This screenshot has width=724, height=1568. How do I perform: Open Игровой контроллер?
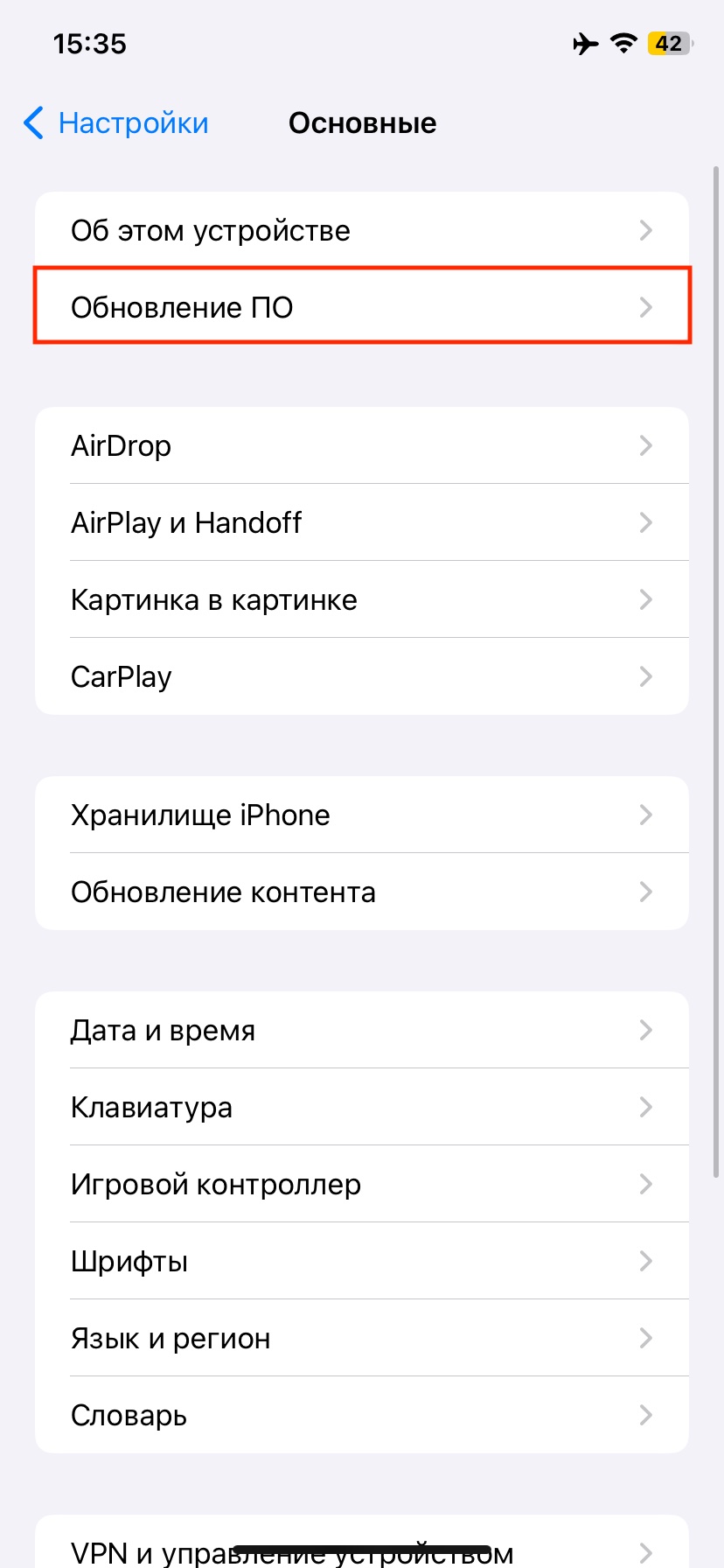pos(362,1185)
